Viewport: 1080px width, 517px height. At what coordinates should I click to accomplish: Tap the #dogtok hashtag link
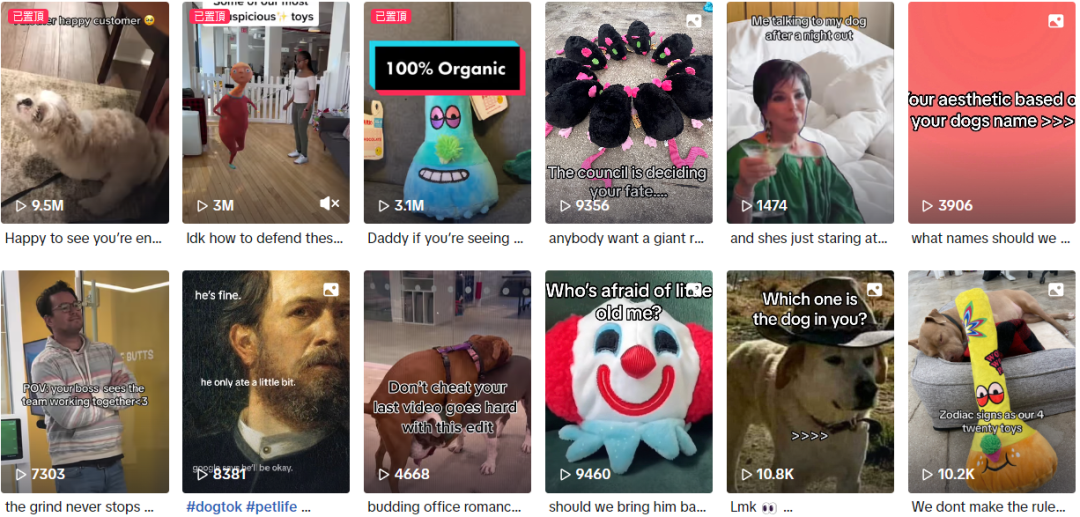pos(214,507)
